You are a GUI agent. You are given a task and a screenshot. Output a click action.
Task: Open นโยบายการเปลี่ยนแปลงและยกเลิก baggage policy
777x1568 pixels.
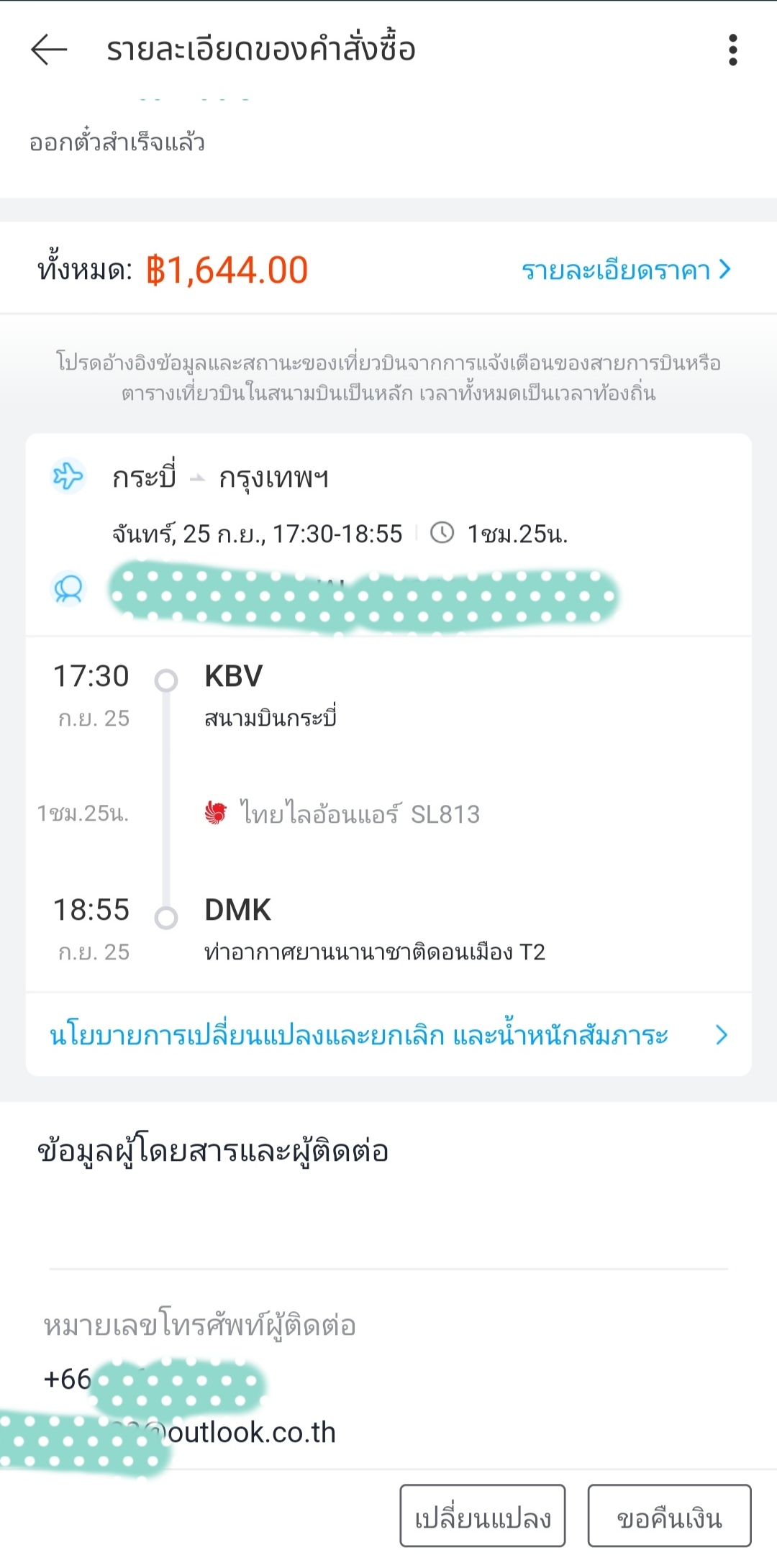coord(388,1035)
